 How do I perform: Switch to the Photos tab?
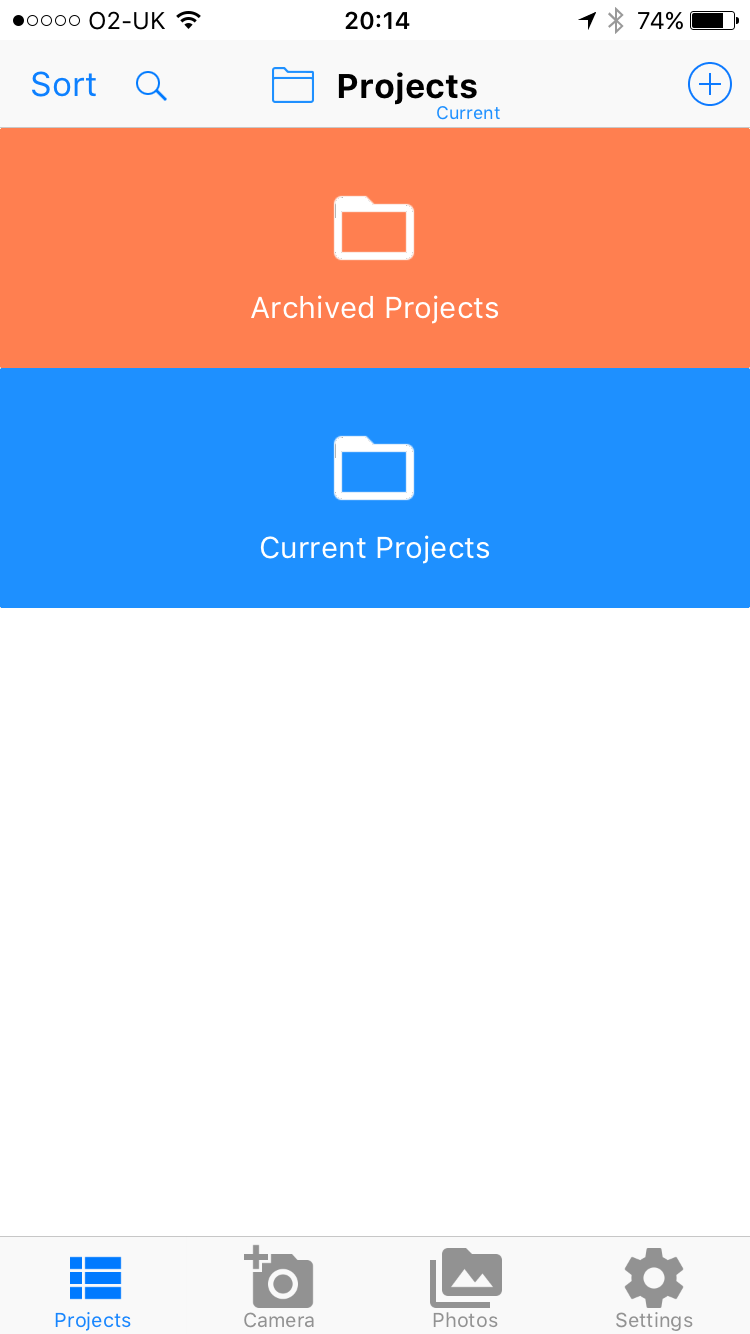(x=465, y=1288)
